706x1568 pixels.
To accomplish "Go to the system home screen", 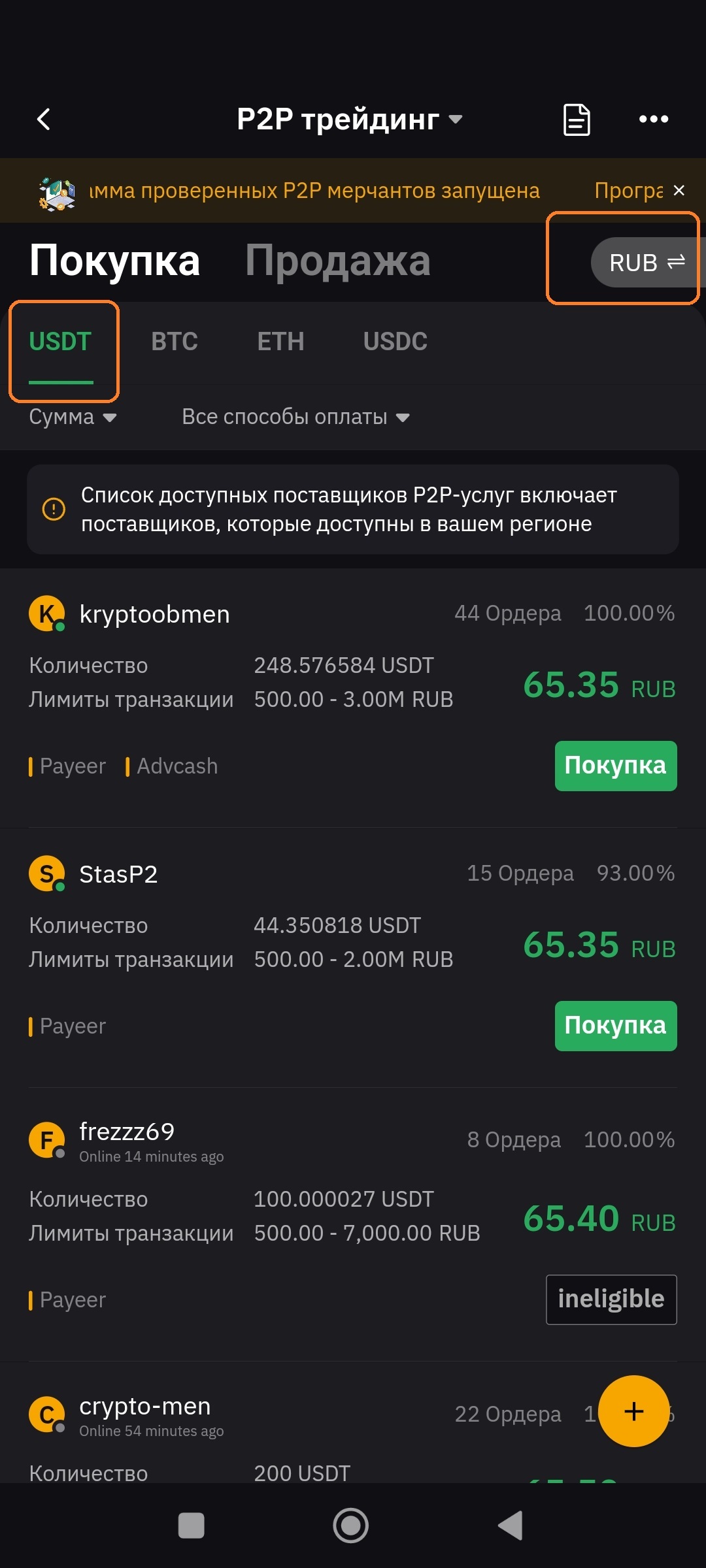I will [x=351, y=1526].
